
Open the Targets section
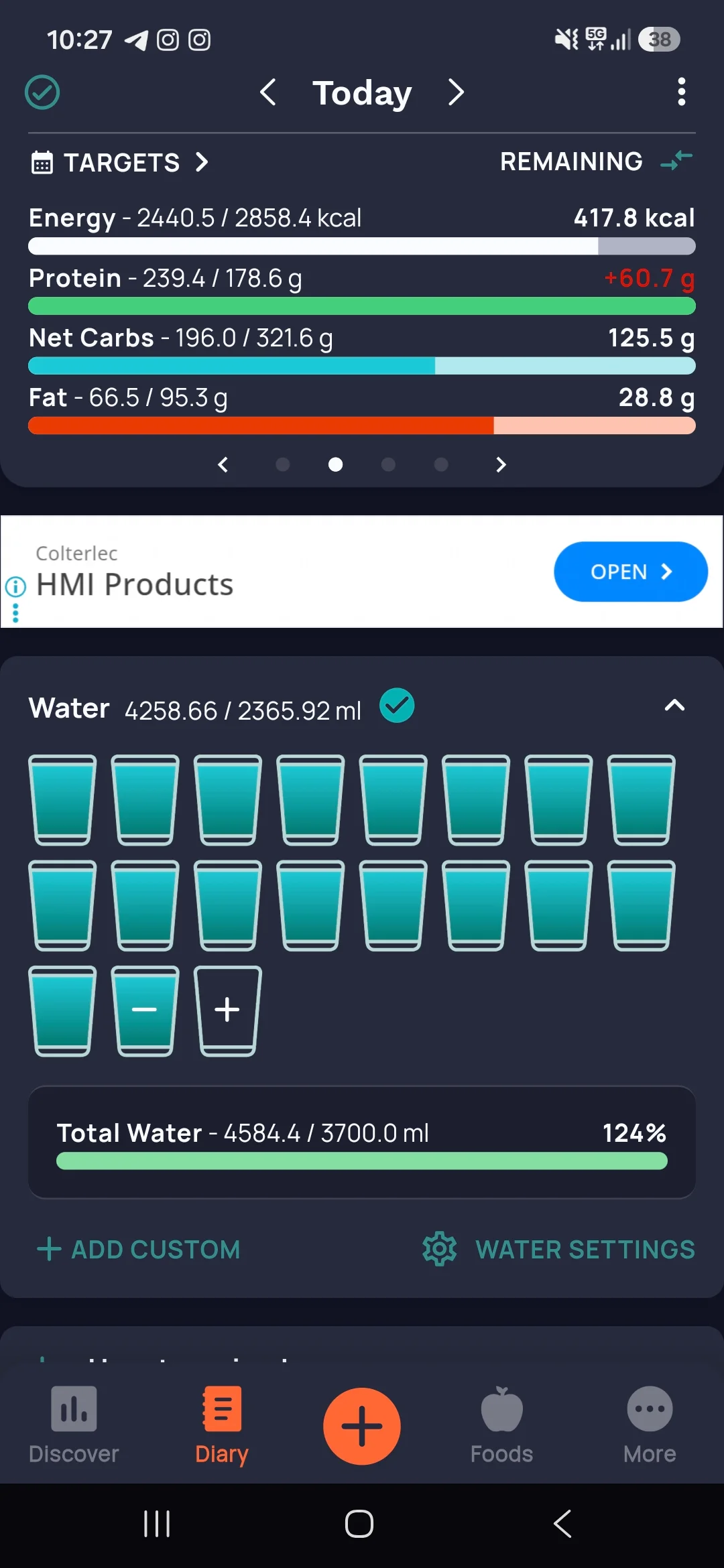tap(121, 162)
